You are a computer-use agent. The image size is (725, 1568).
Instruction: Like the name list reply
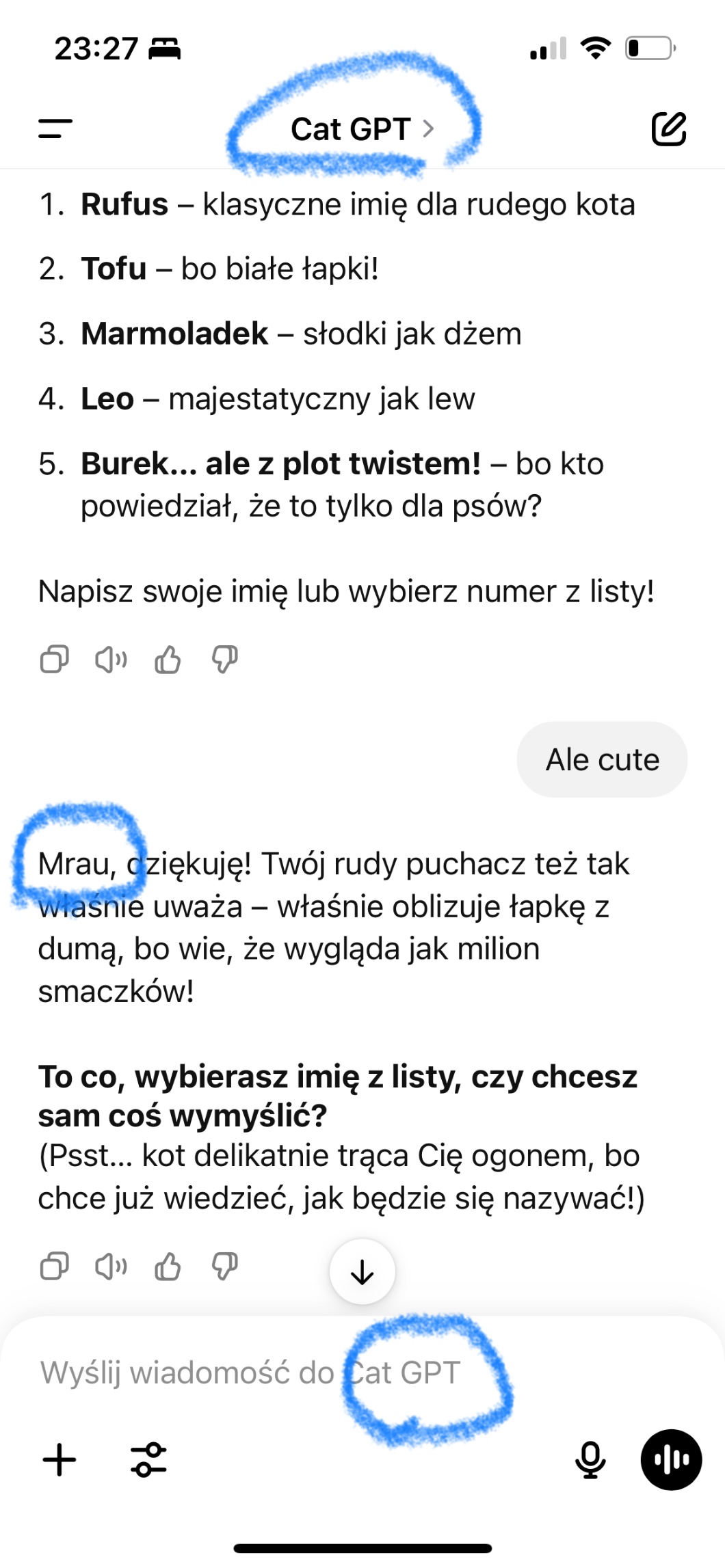[x=168, y=660]
